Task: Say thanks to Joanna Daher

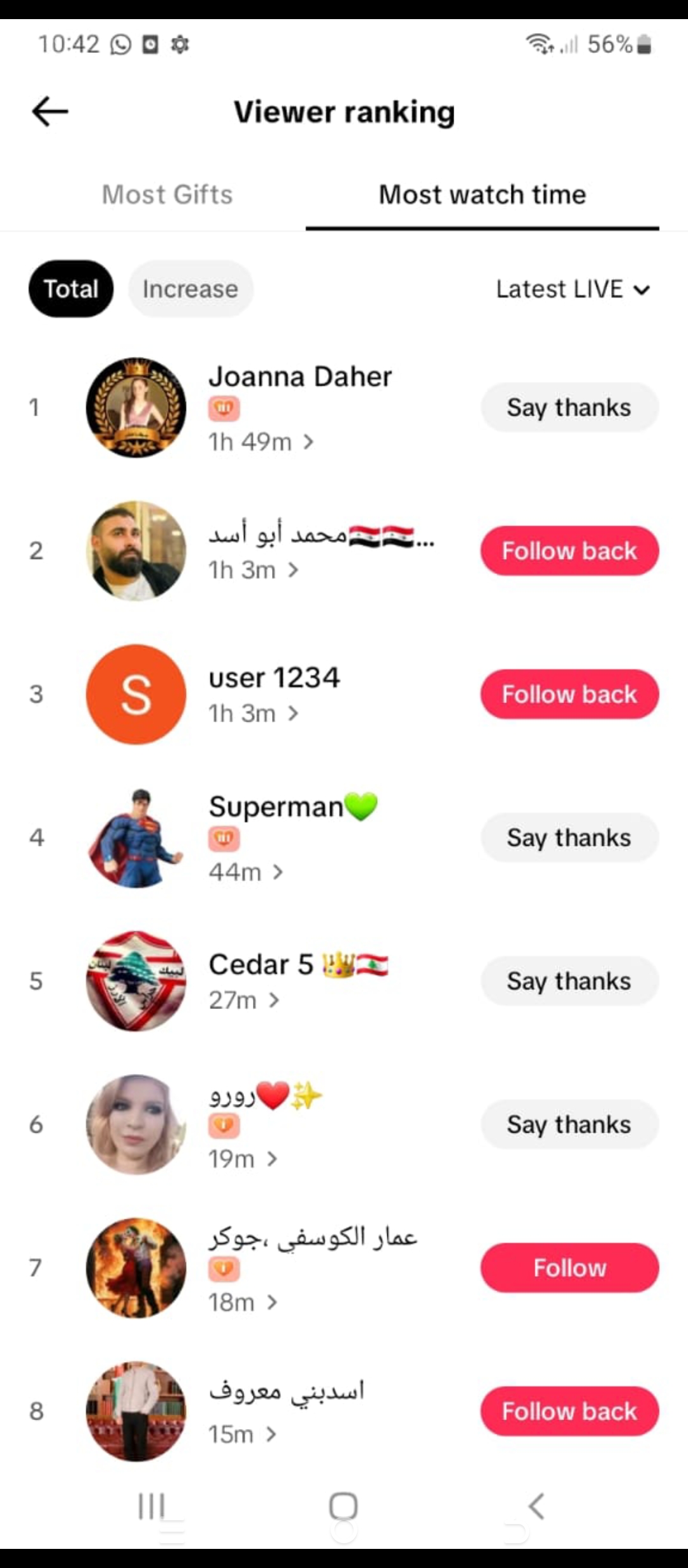Action: click(569, 407)
